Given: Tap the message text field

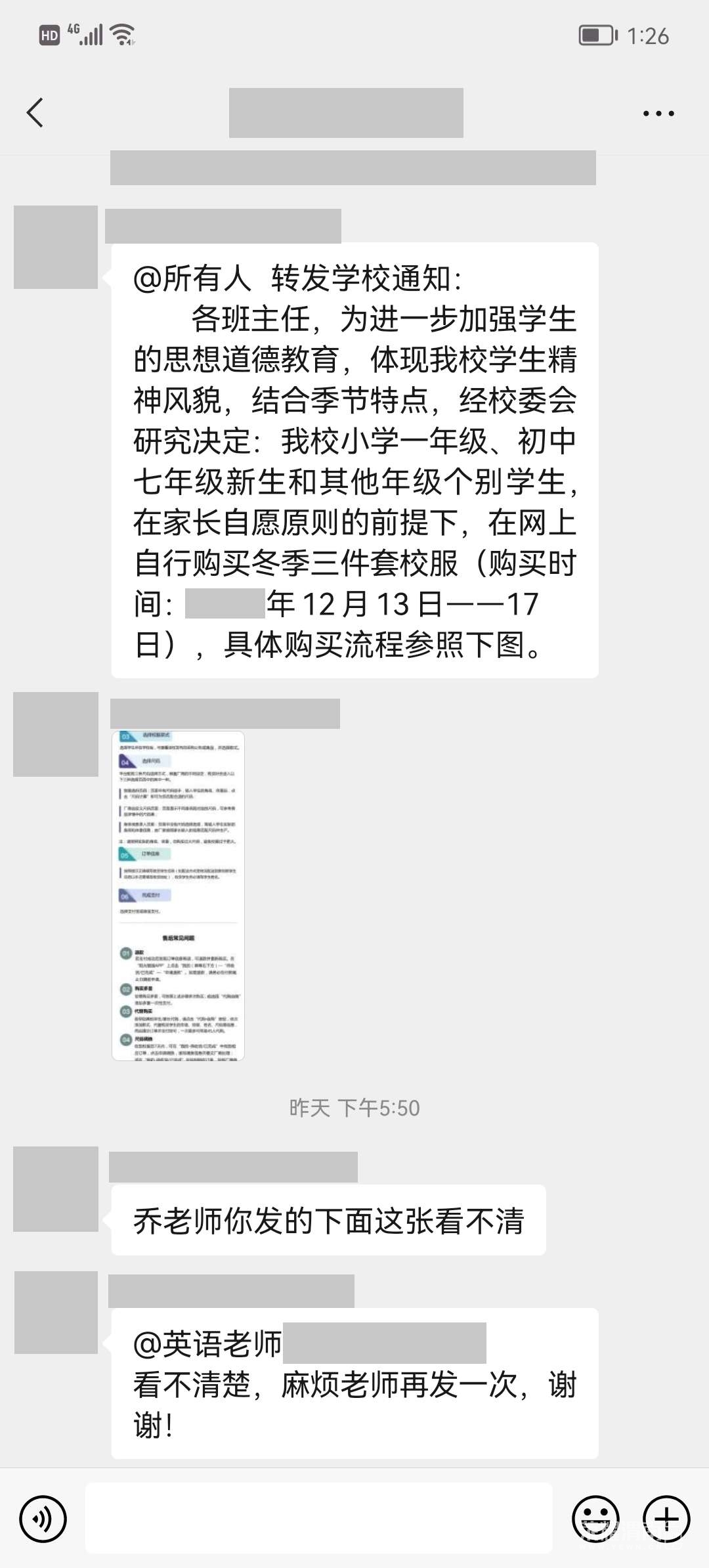Looking at the screenshot, I should [x=319, y=1517].
